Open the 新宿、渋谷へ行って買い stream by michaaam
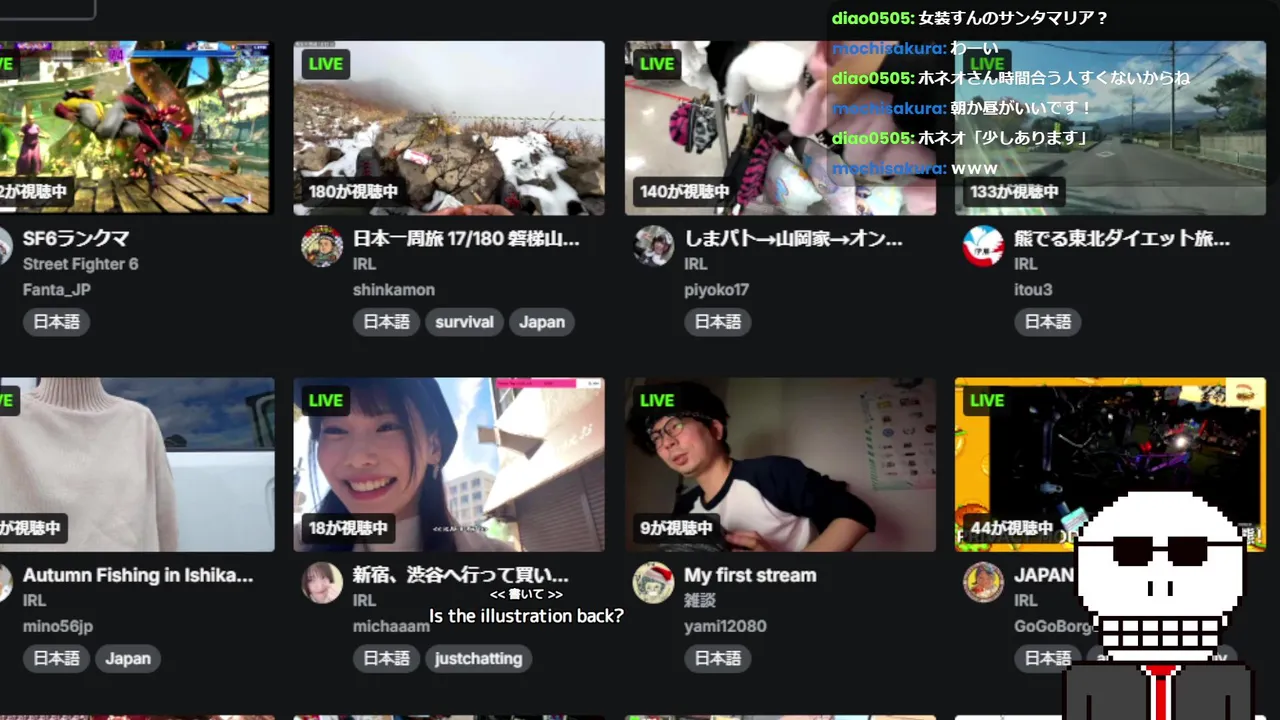This screenshot has width=1280, height=720. click(x=448, y=464)
